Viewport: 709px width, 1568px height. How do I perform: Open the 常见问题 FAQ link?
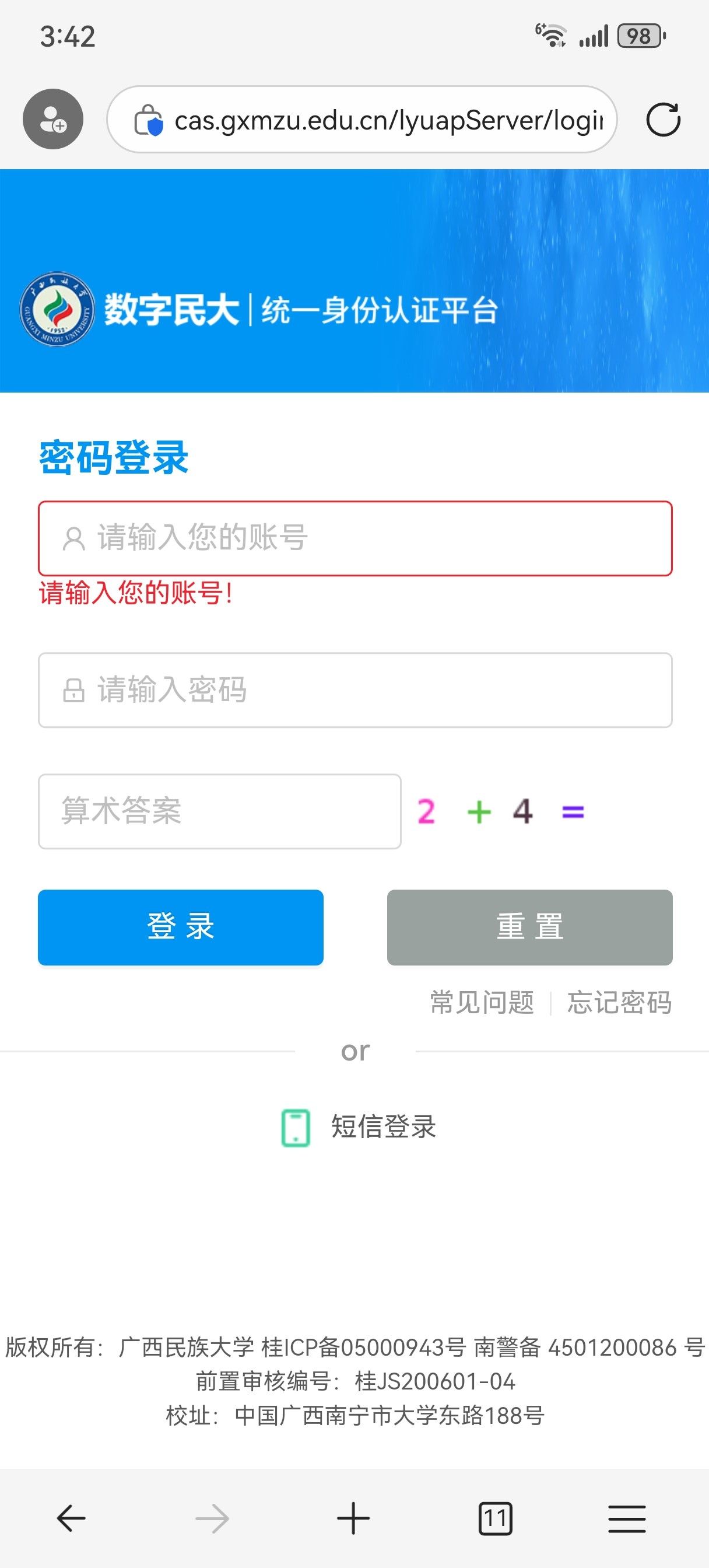pos(482,1002)
